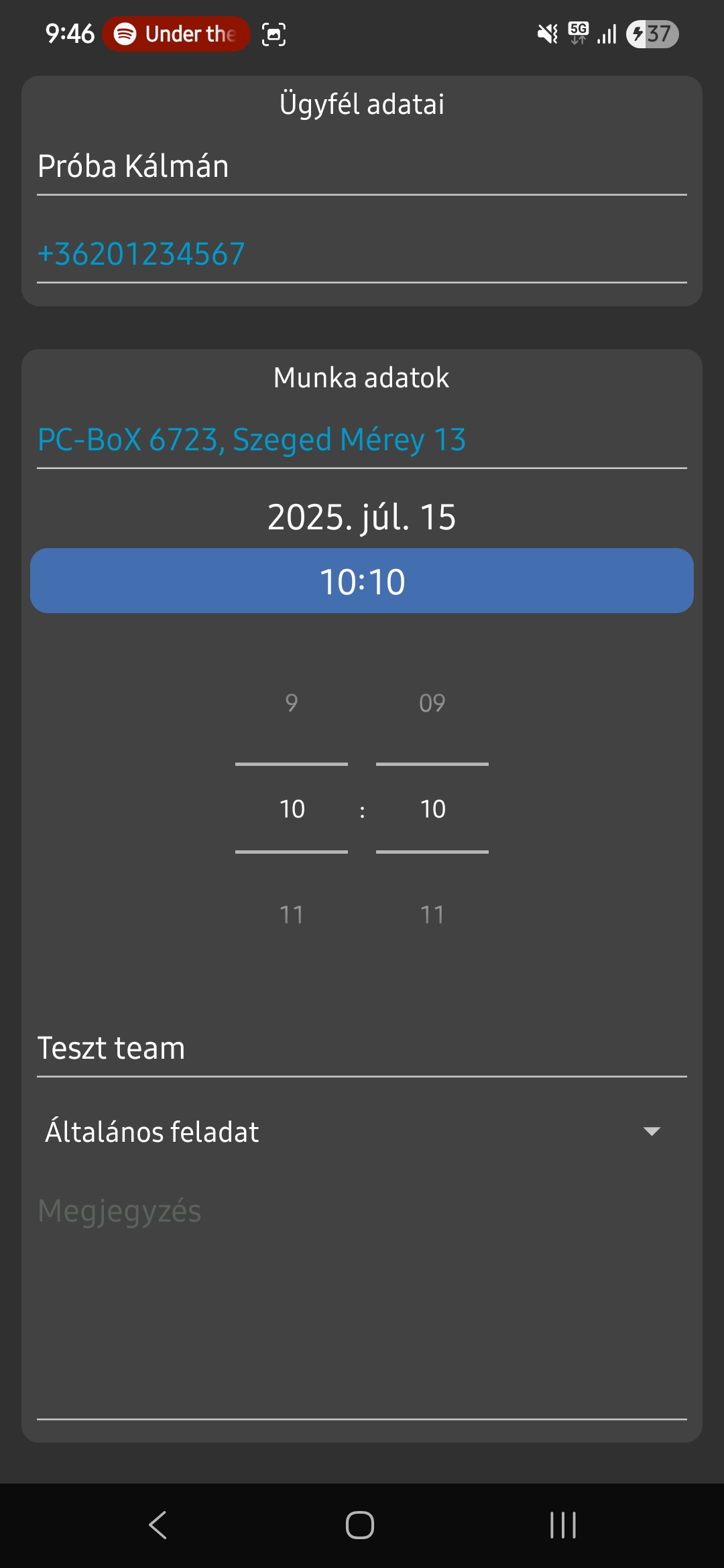Go back with the system back button
724x1568 pixels.
point(158,1526)
